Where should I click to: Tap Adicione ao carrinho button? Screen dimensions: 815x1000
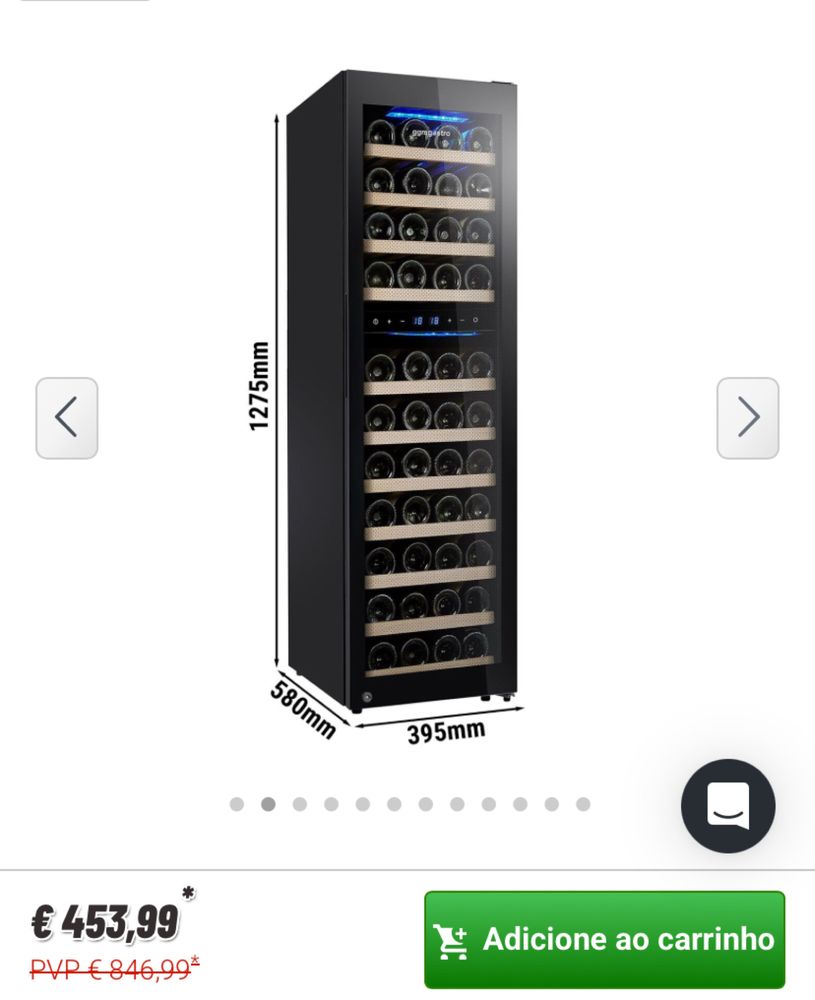click(x=604, y=940)
